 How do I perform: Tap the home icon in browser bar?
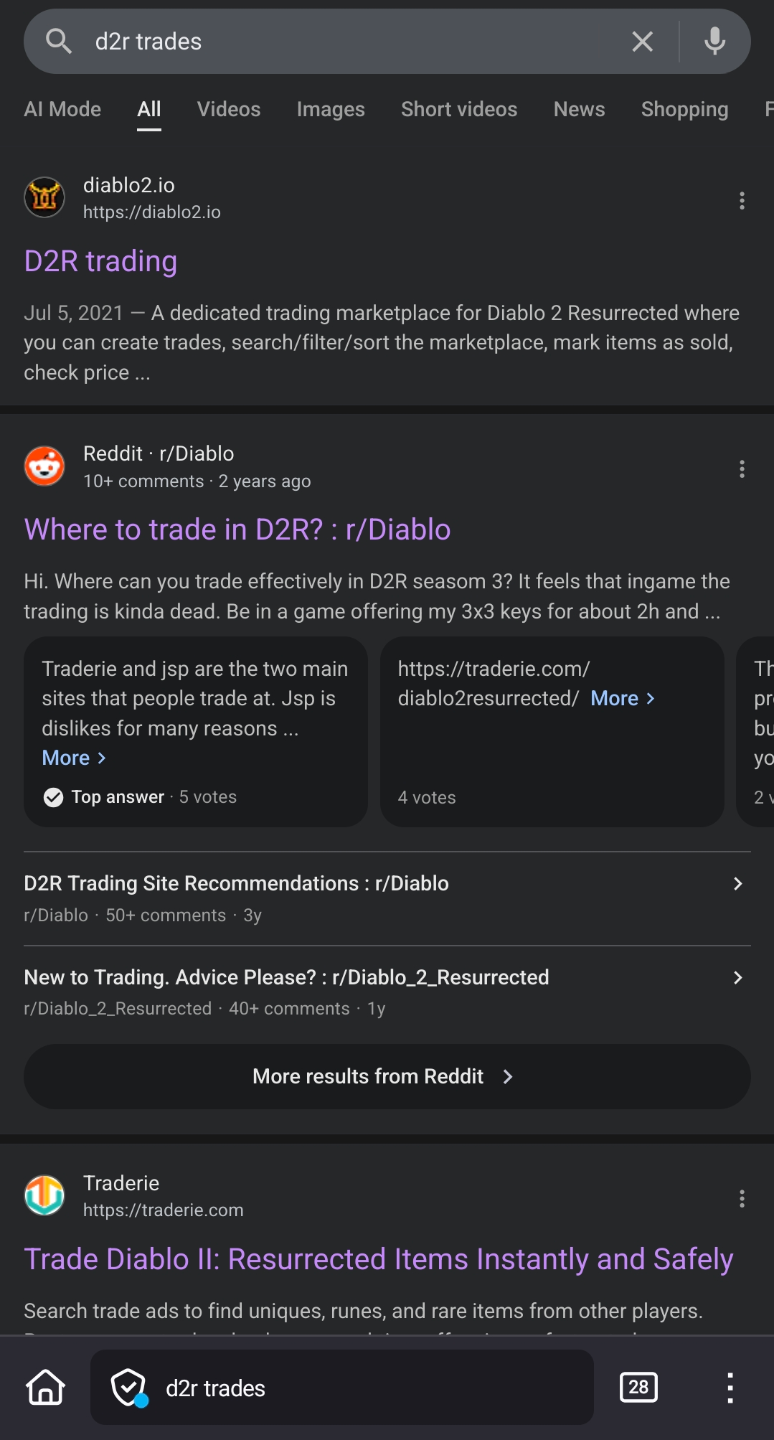click(44, 1387)
